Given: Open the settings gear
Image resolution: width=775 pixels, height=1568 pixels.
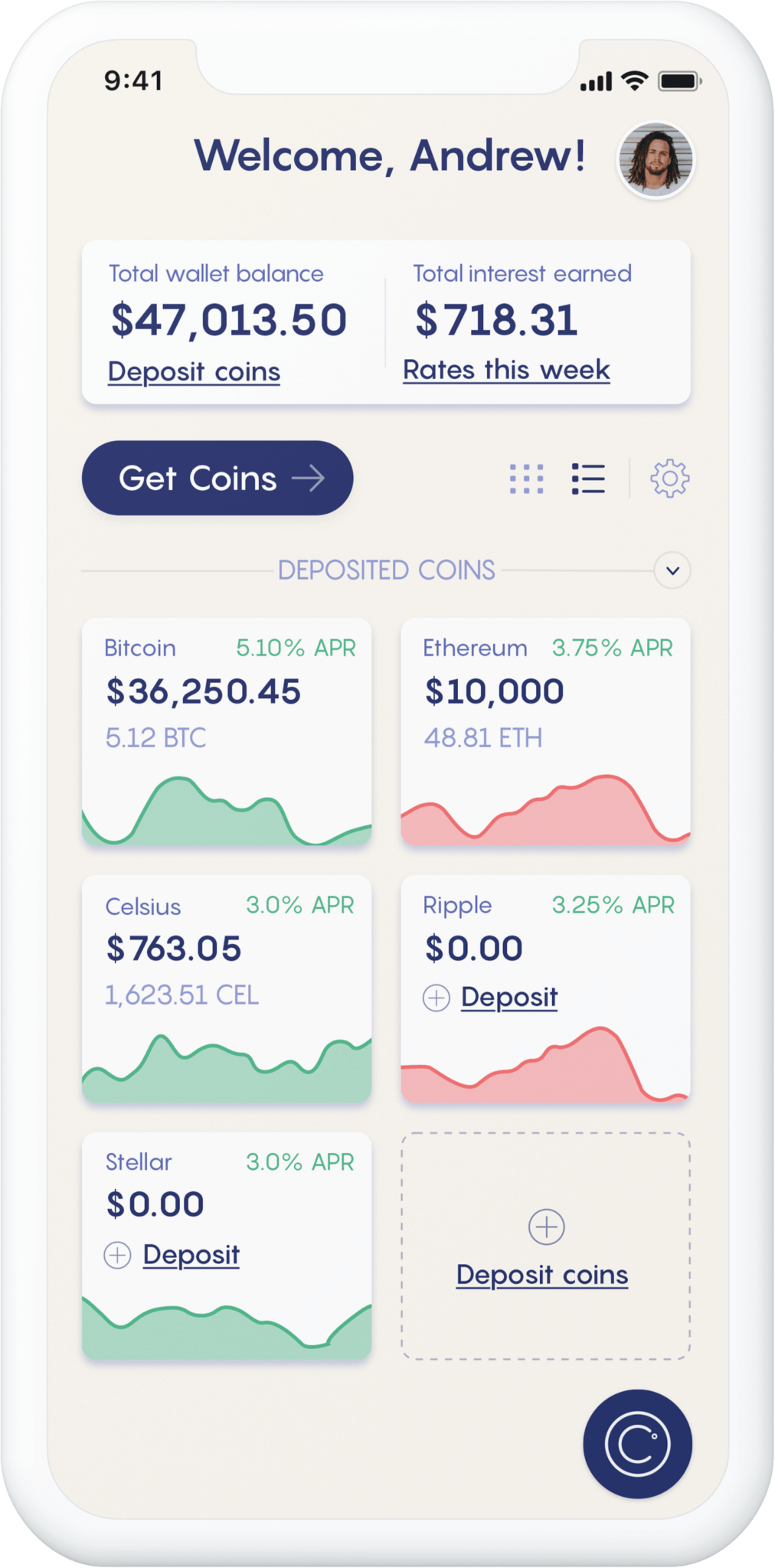Looking at the screenshot, I should (x=669, y=479).
